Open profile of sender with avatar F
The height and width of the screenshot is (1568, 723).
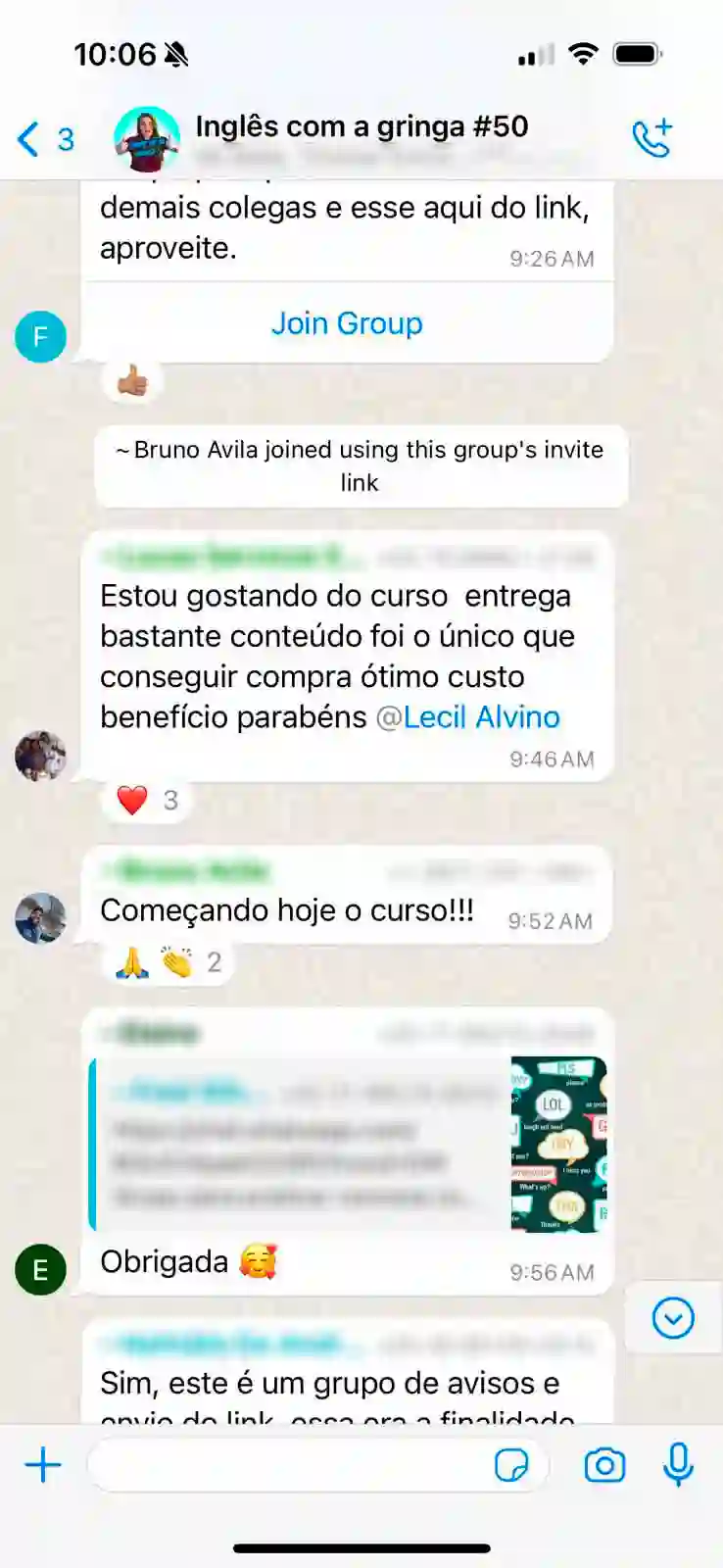pyautogui.click(x=40, y=337)
